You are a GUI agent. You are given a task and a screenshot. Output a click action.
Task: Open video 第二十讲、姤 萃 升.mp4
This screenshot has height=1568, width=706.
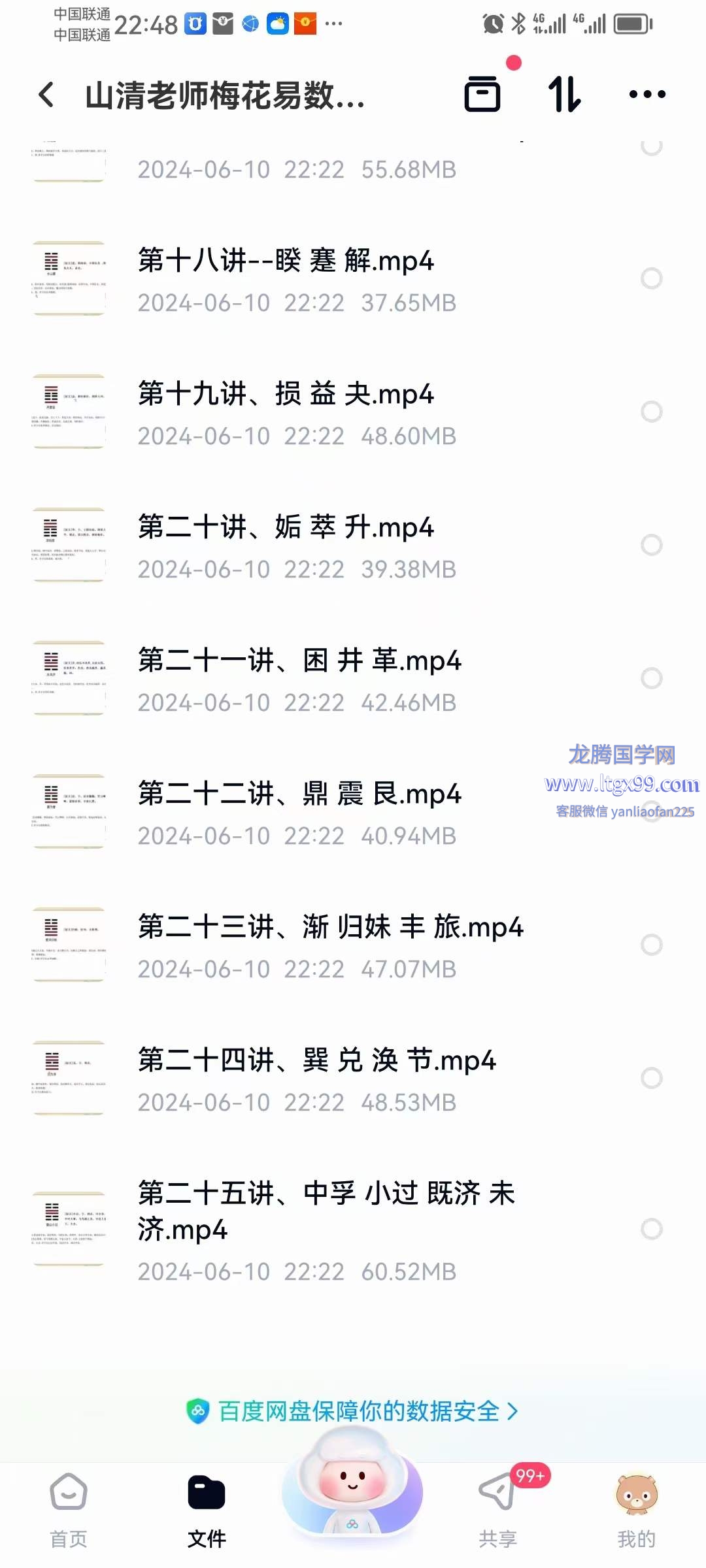tap(286, 528)
